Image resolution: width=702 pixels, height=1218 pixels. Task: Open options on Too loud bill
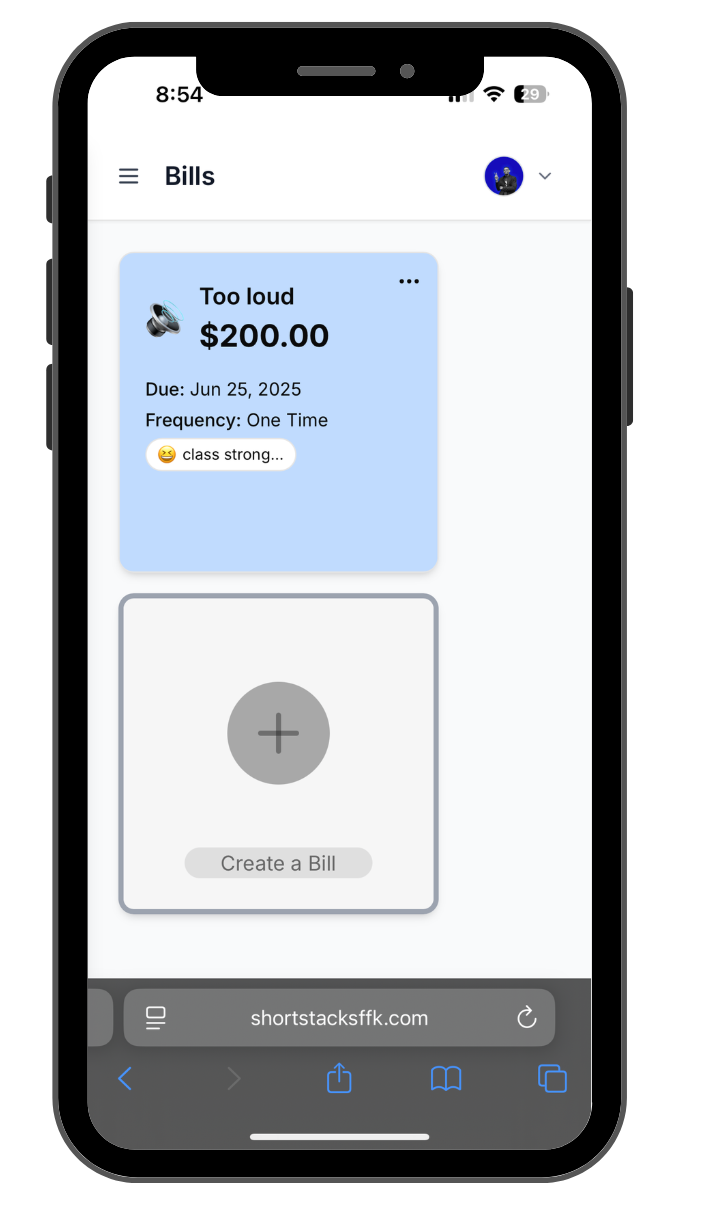[x=409, y=281]
